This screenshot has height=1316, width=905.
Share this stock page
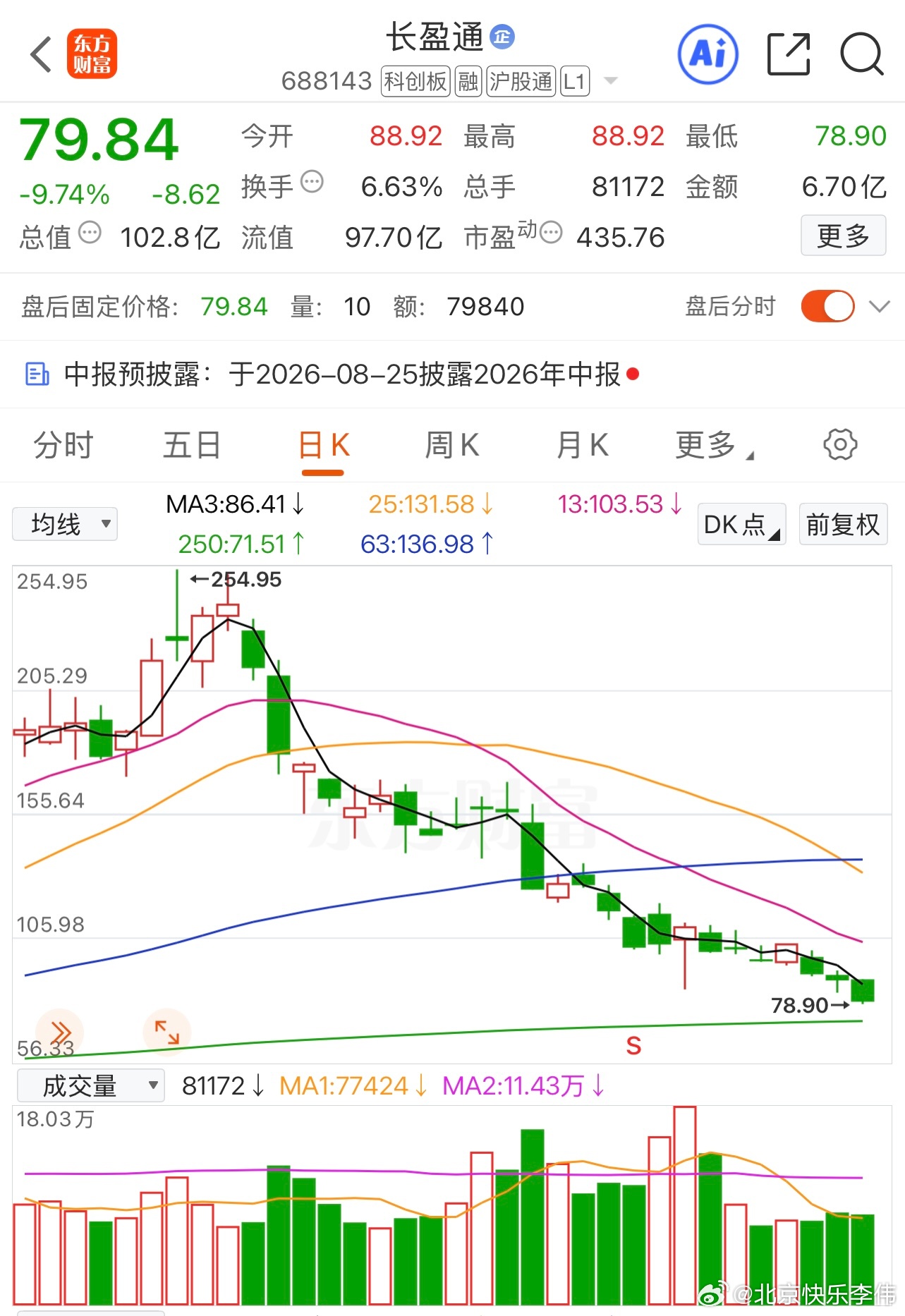coord(789,54)
